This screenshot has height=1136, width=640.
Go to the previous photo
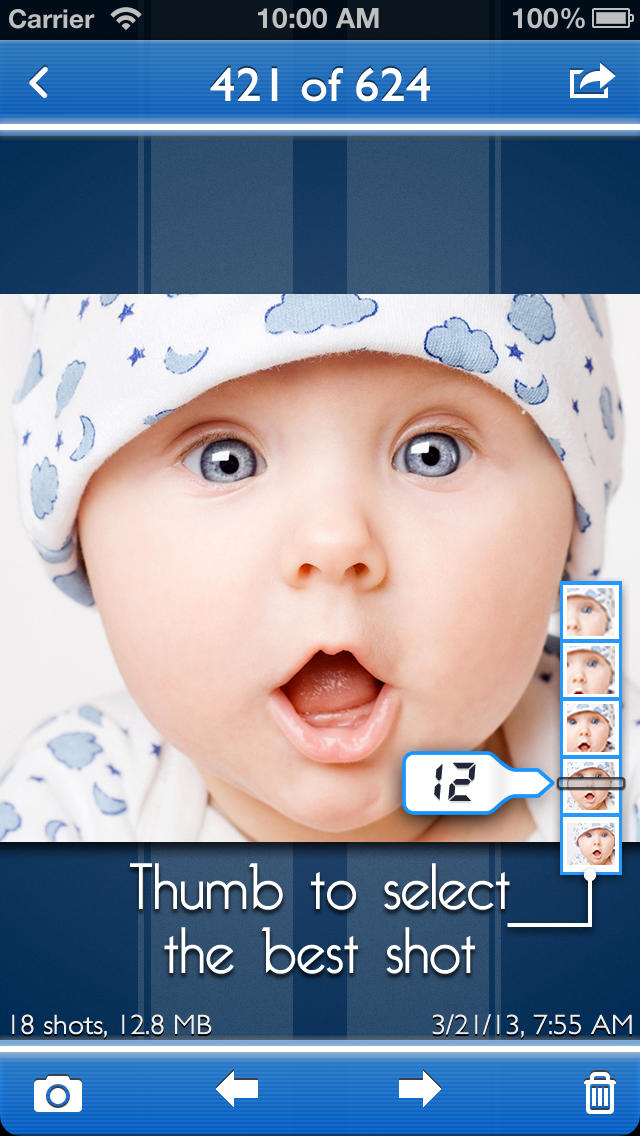point(237,1089)
